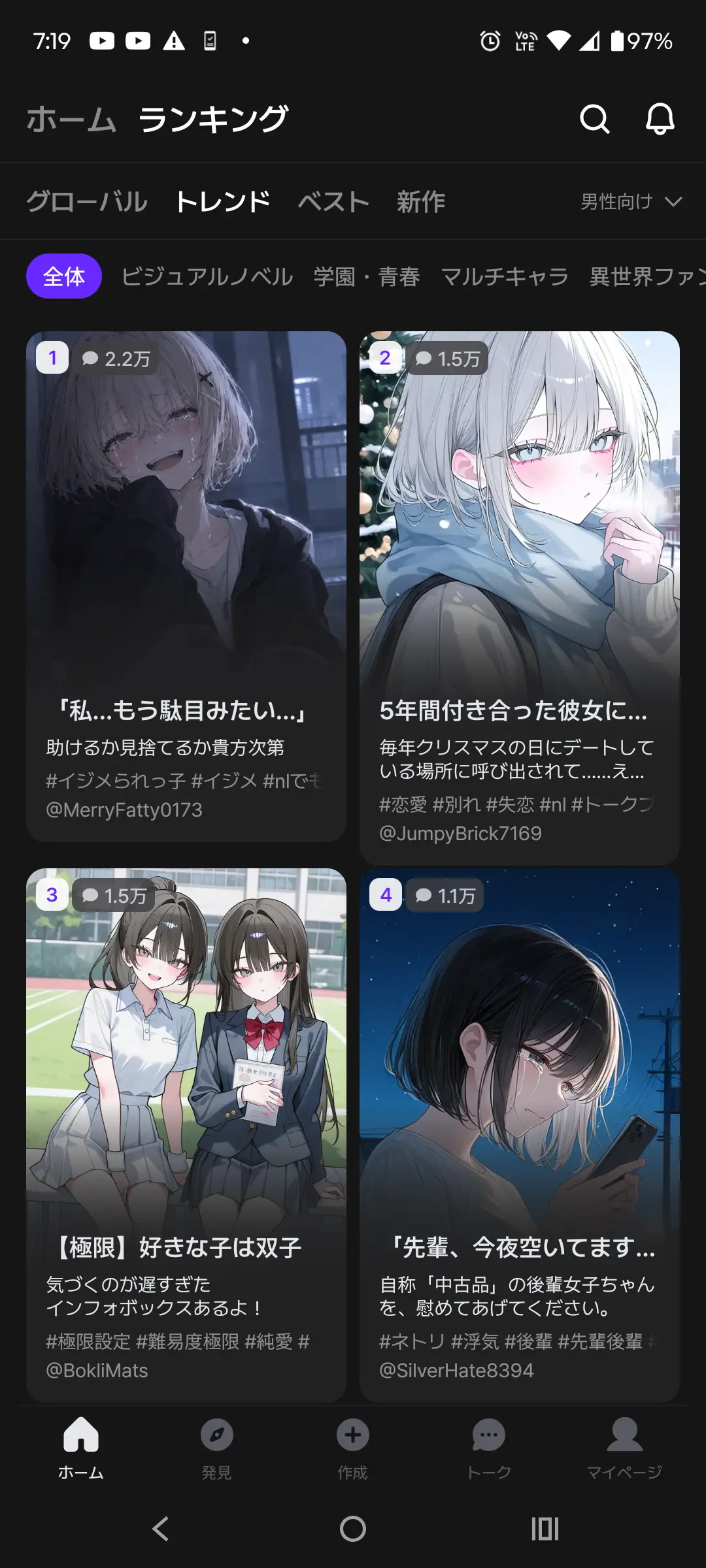The height and width of the screenshot is (1568, 706).
Task: Open the 新作 tab
Action: pyautogui.click(x=421, y=201)
